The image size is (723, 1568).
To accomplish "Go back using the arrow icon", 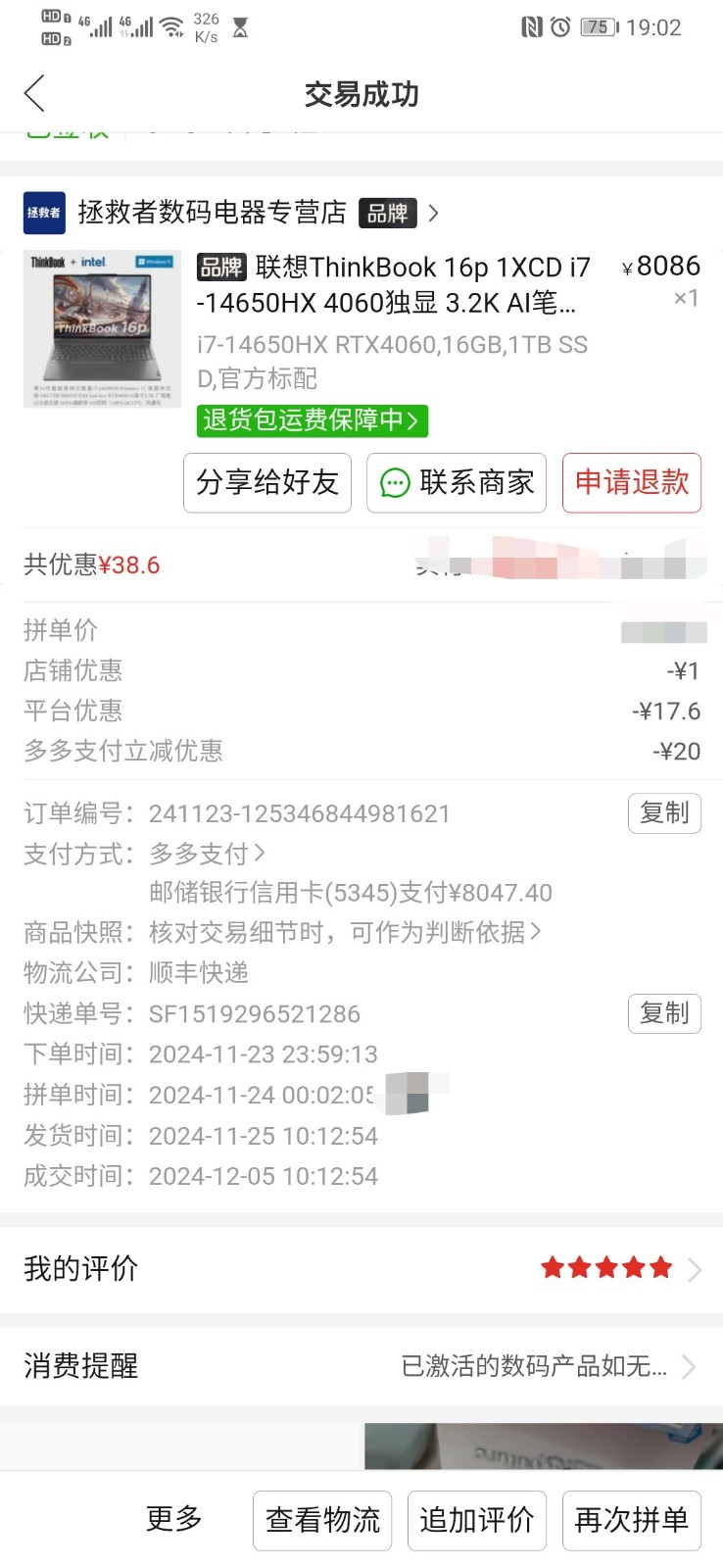I will pyautogui.click(x=35, y=94).
